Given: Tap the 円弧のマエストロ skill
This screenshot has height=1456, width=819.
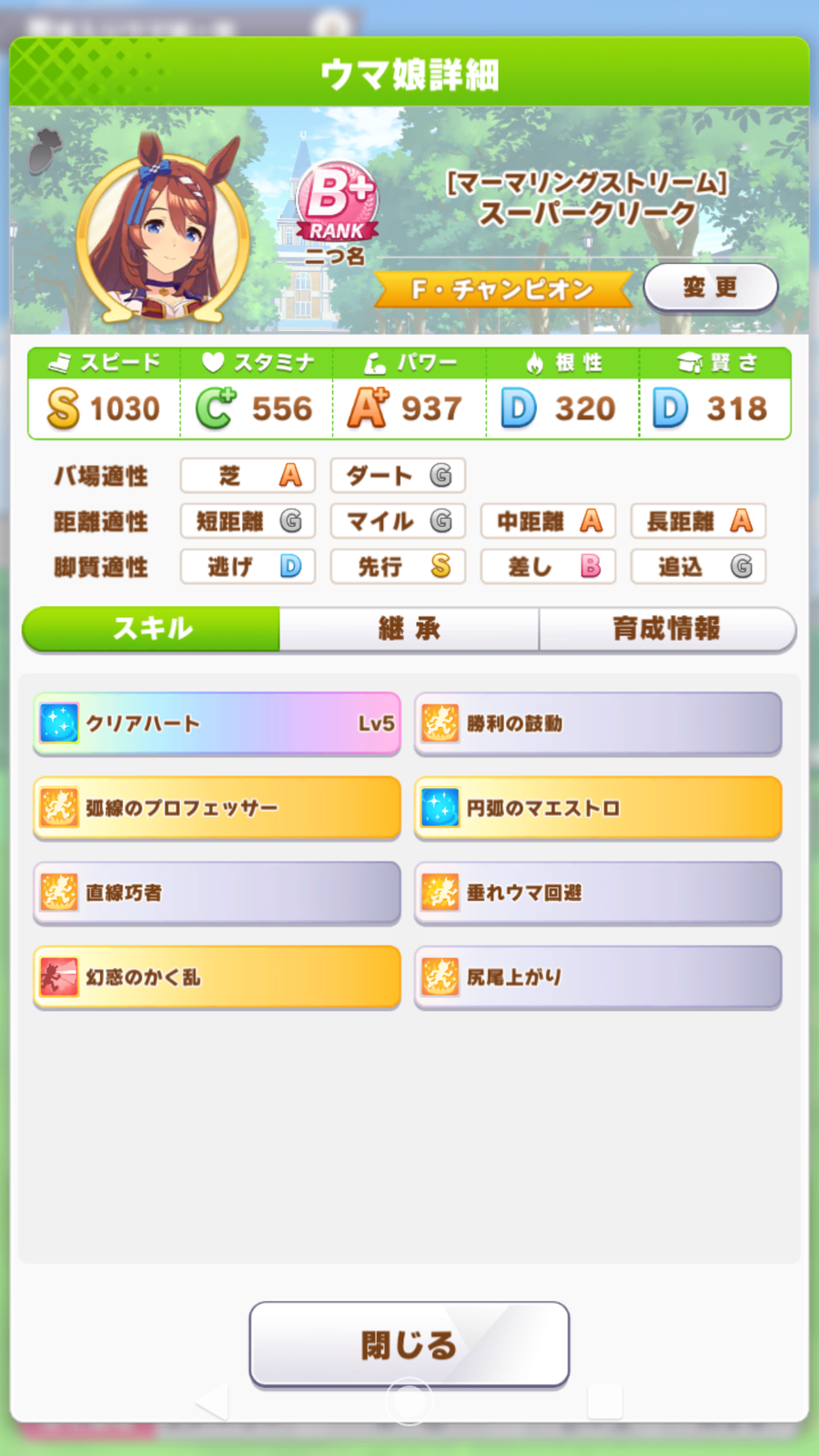Looking at the screenshot, I should point(598,808).
